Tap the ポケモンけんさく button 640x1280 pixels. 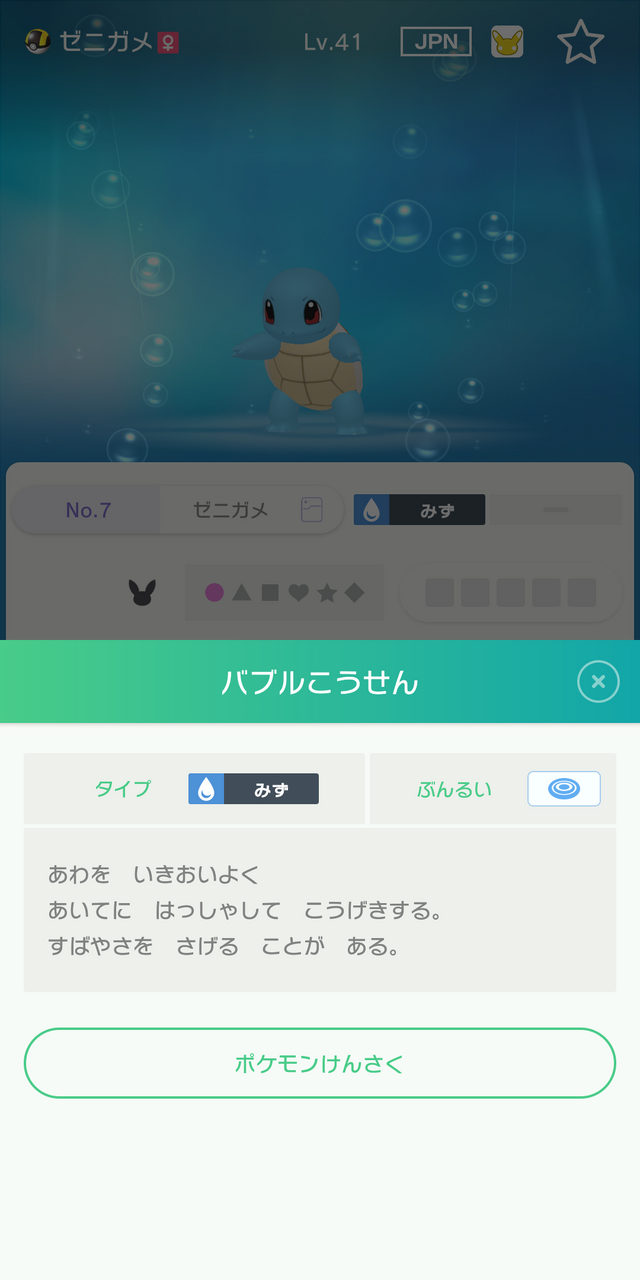[320, 1063]
